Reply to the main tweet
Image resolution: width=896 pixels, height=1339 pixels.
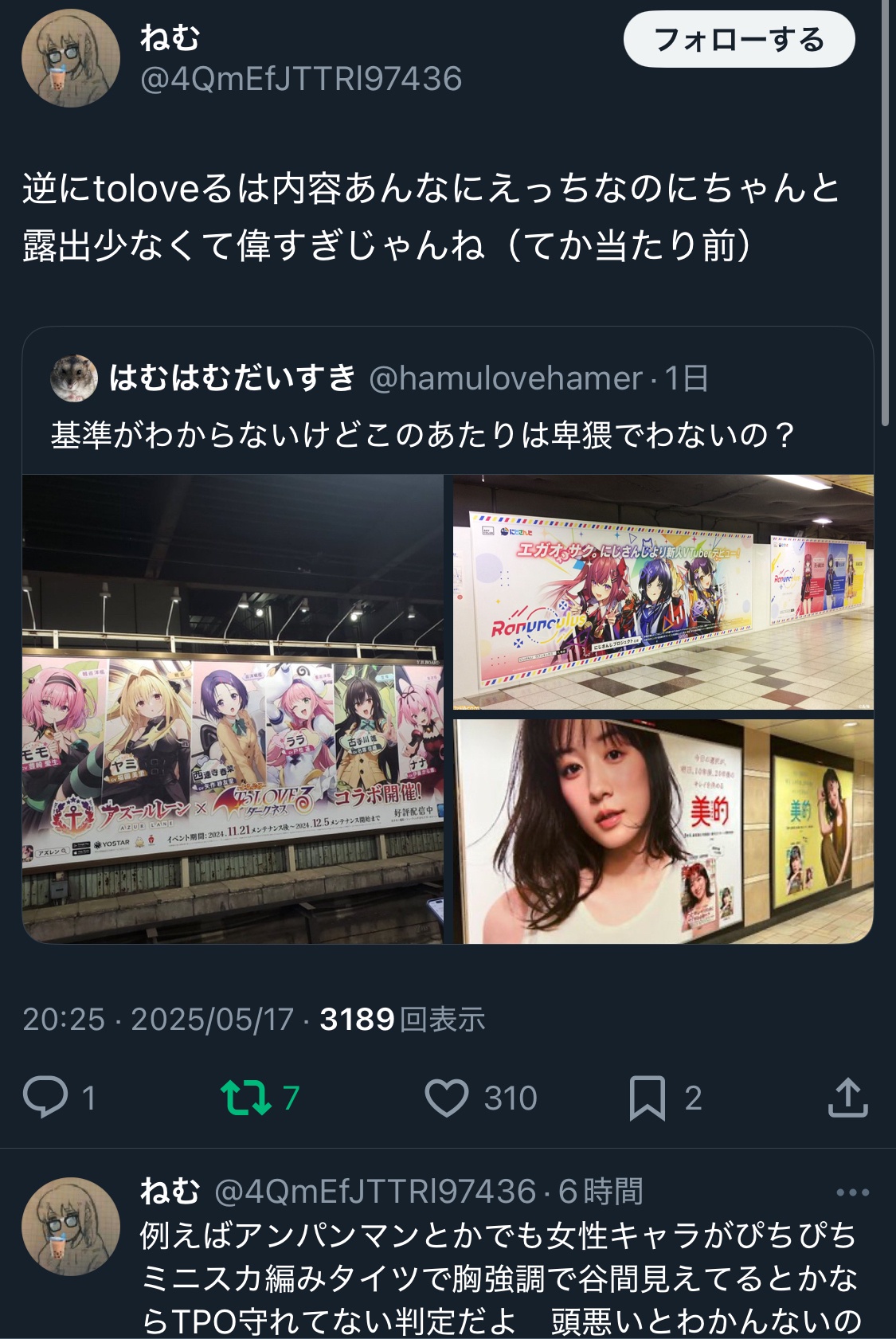(x=45, y=1097)
